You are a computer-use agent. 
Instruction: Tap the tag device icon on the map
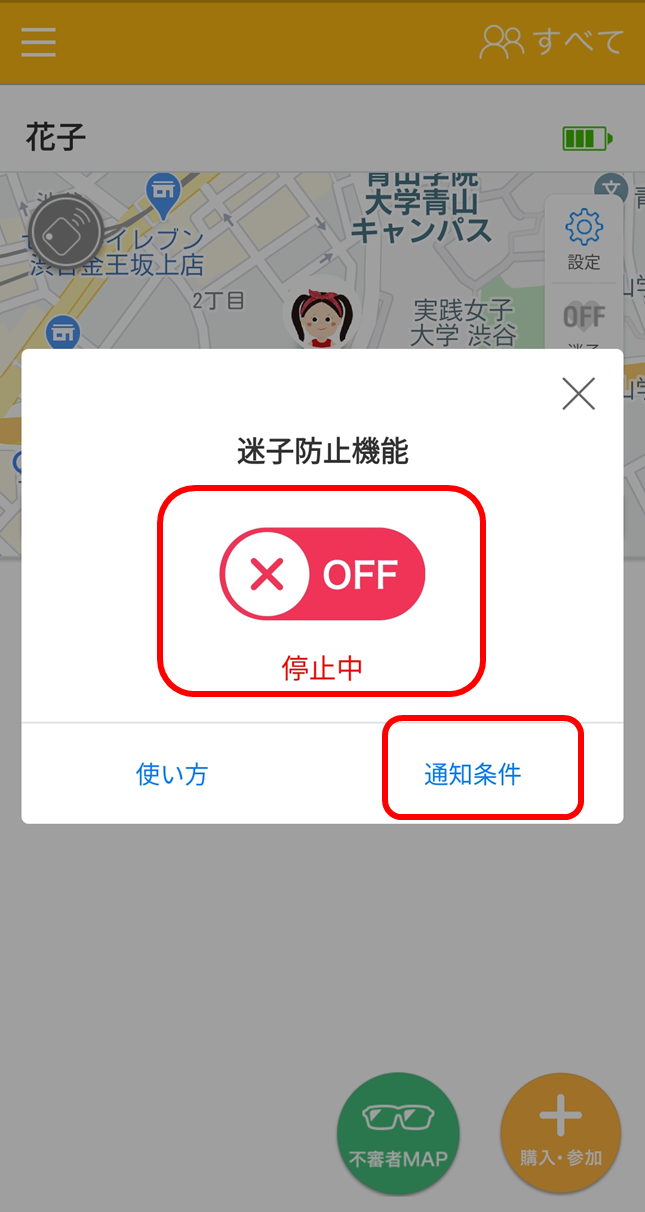(x=66, y=231)
